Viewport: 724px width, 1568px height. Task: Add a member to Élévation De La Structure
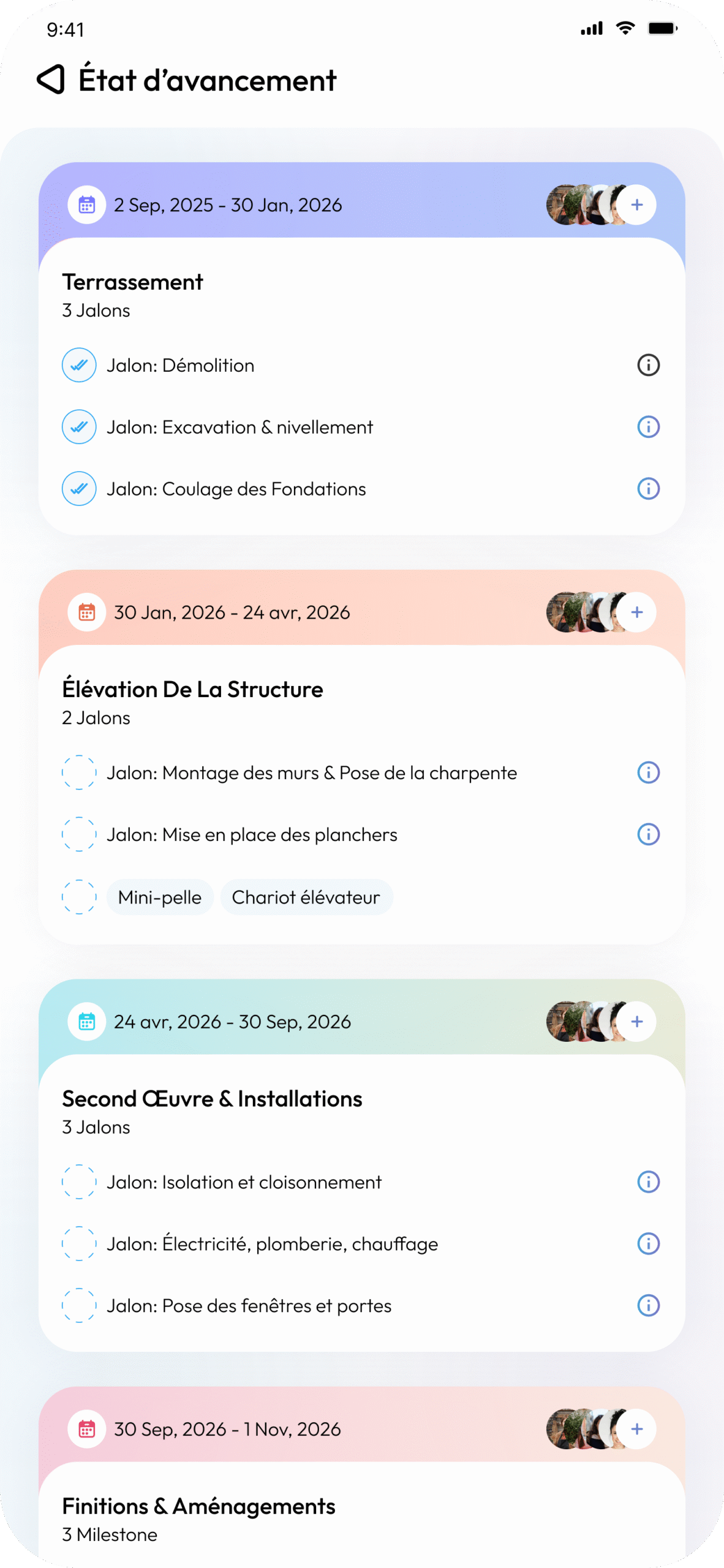(636, 612)
